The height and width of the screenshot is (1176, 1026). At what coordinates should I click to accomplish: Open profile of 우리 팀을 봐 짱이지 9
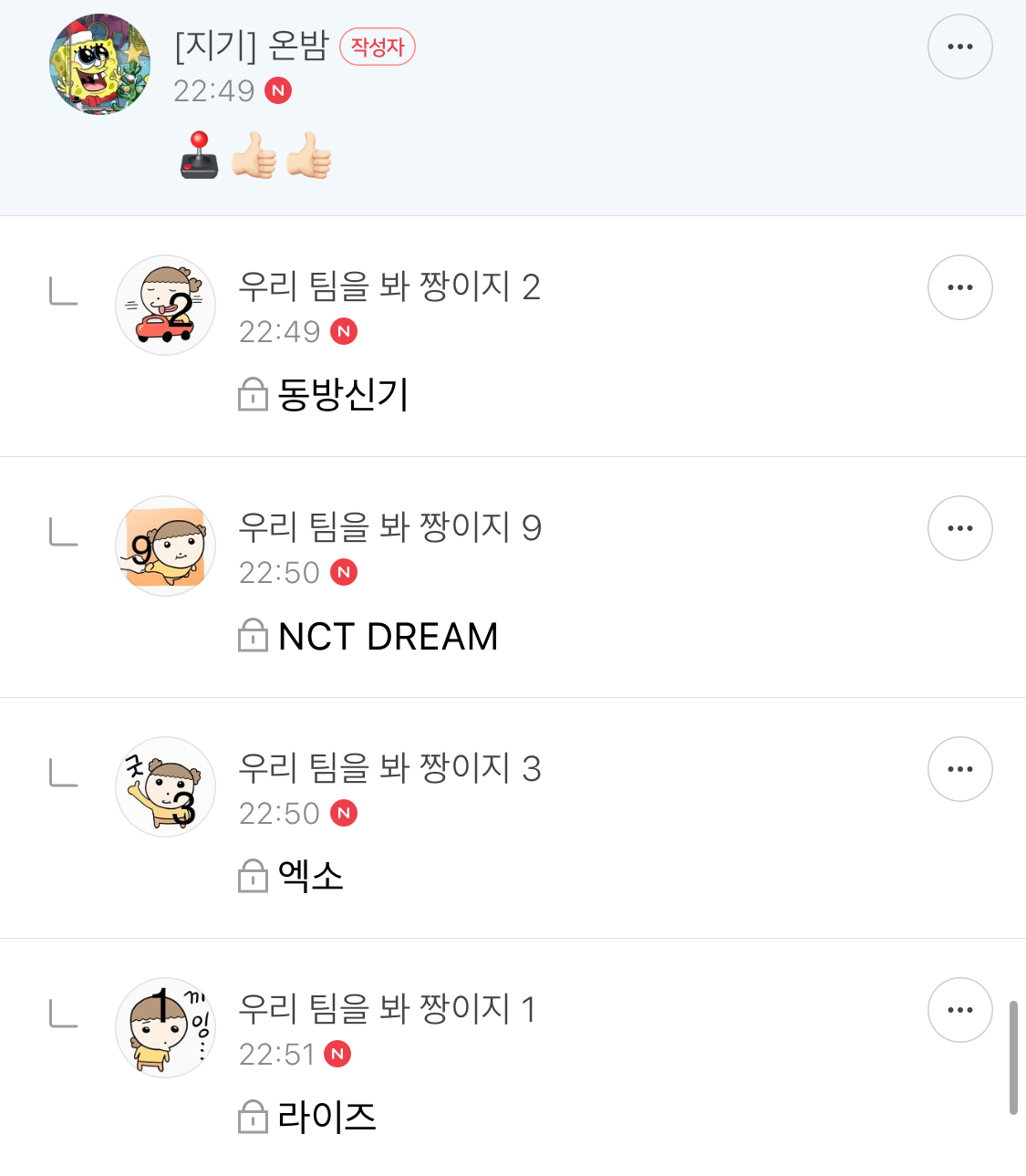point(165,546)
